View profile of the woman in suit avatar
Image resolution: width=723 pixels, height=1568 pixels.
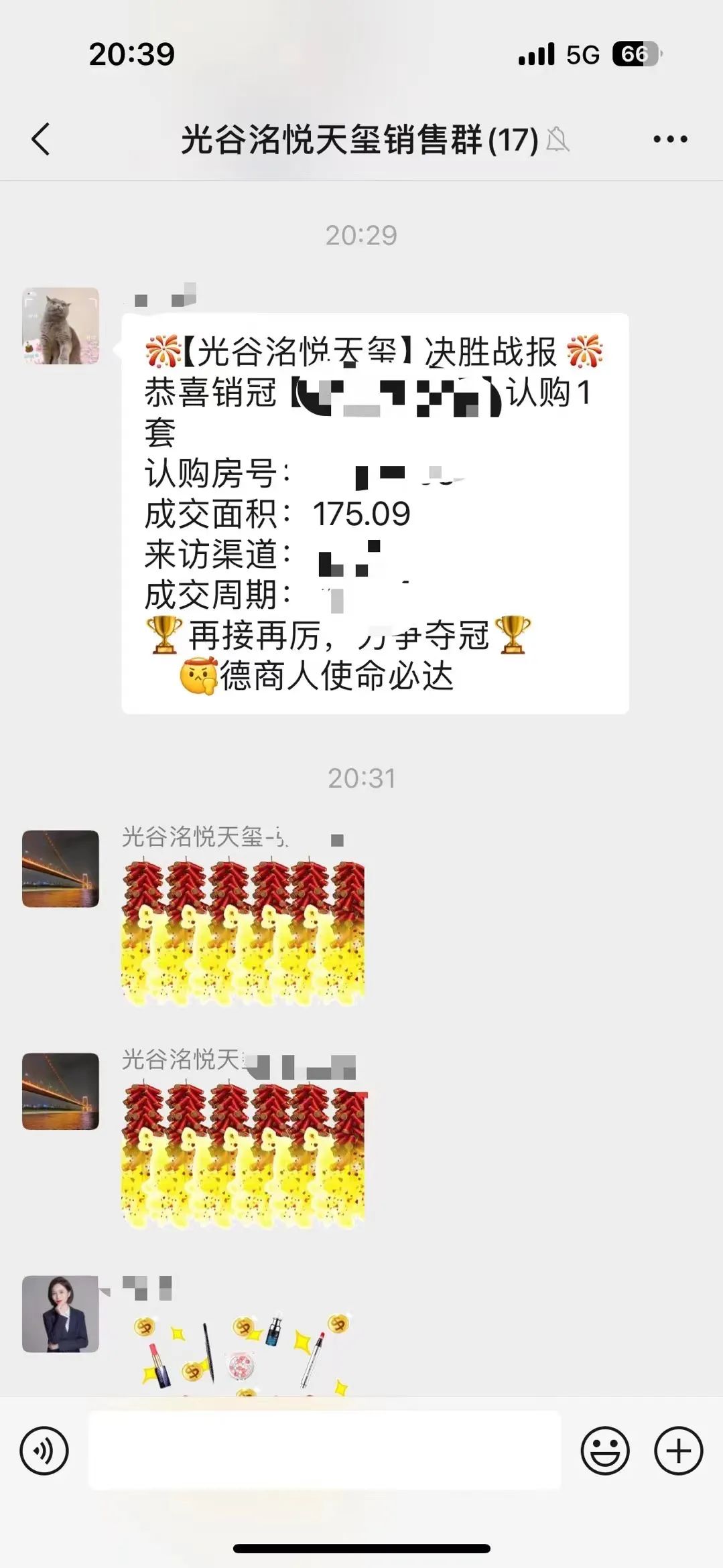[60, 1313]
